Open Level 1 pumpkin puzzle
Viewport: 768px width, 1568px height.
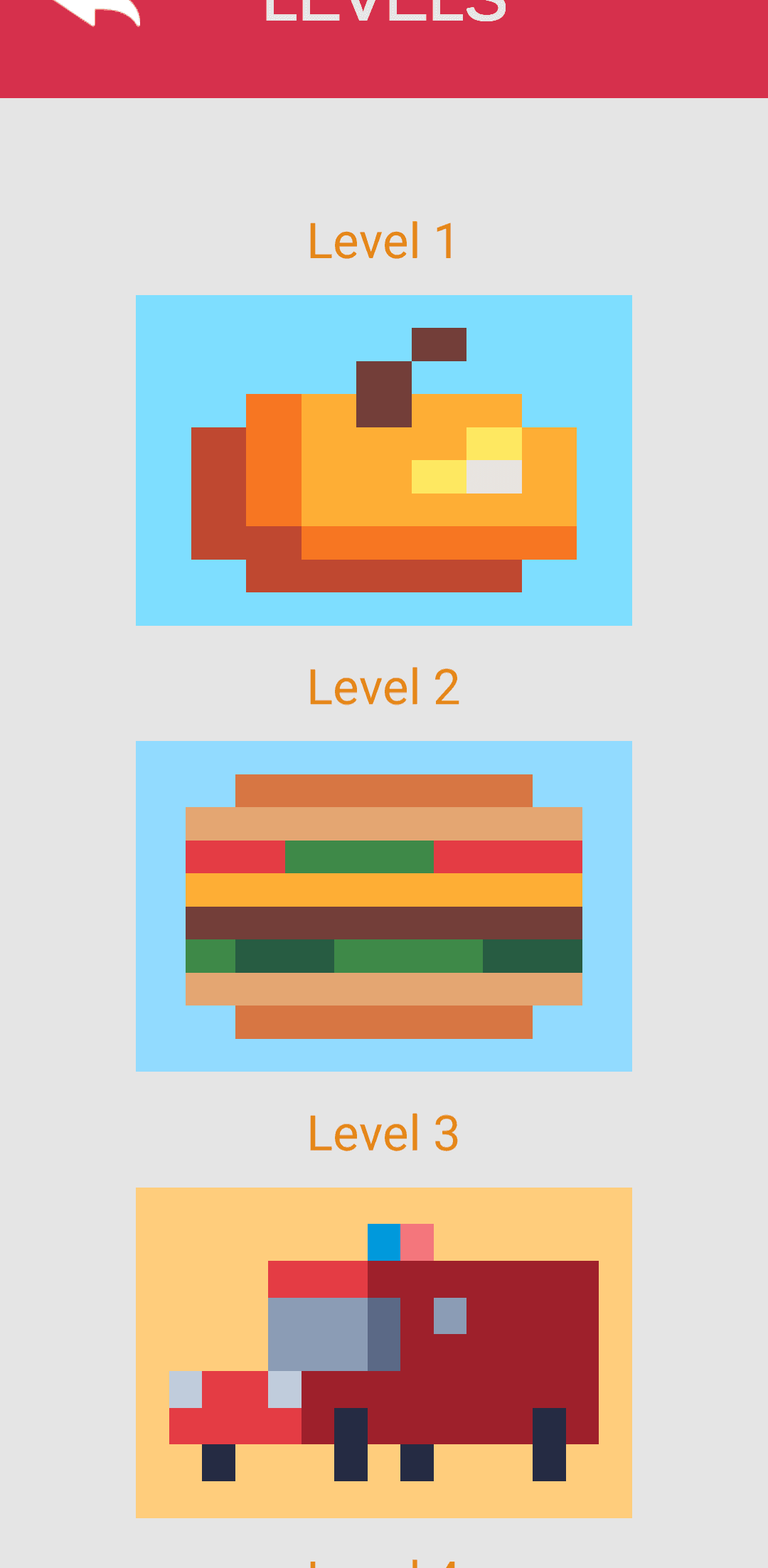click(384, 460)
